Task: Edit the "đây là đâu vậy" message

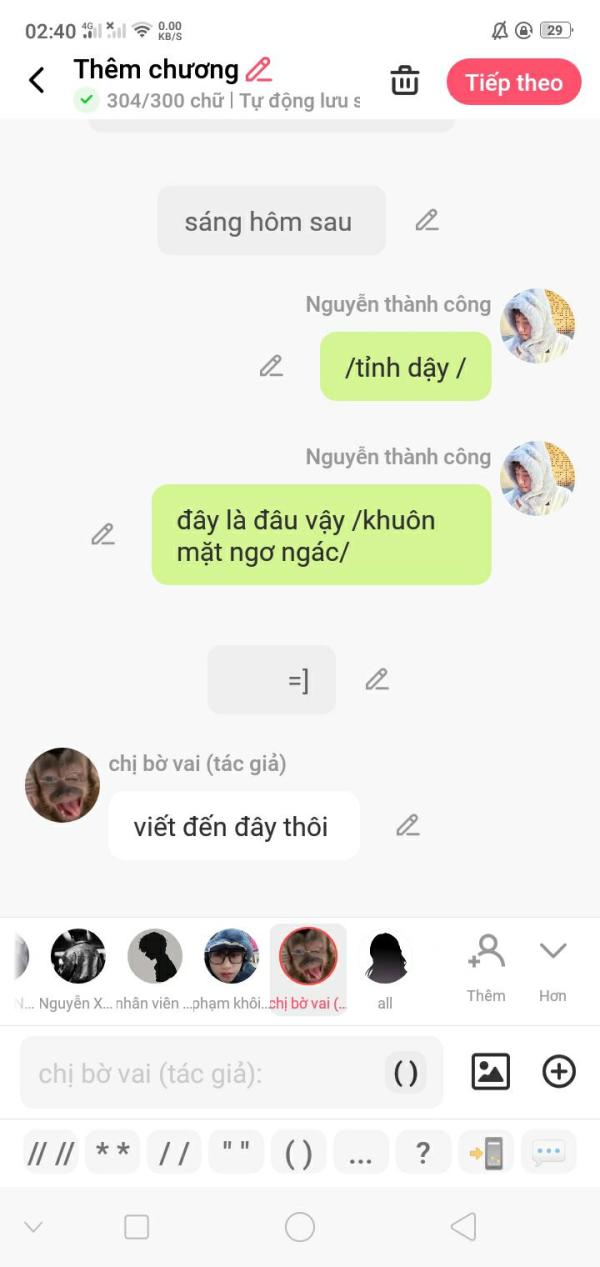Action: click(103, 534)
